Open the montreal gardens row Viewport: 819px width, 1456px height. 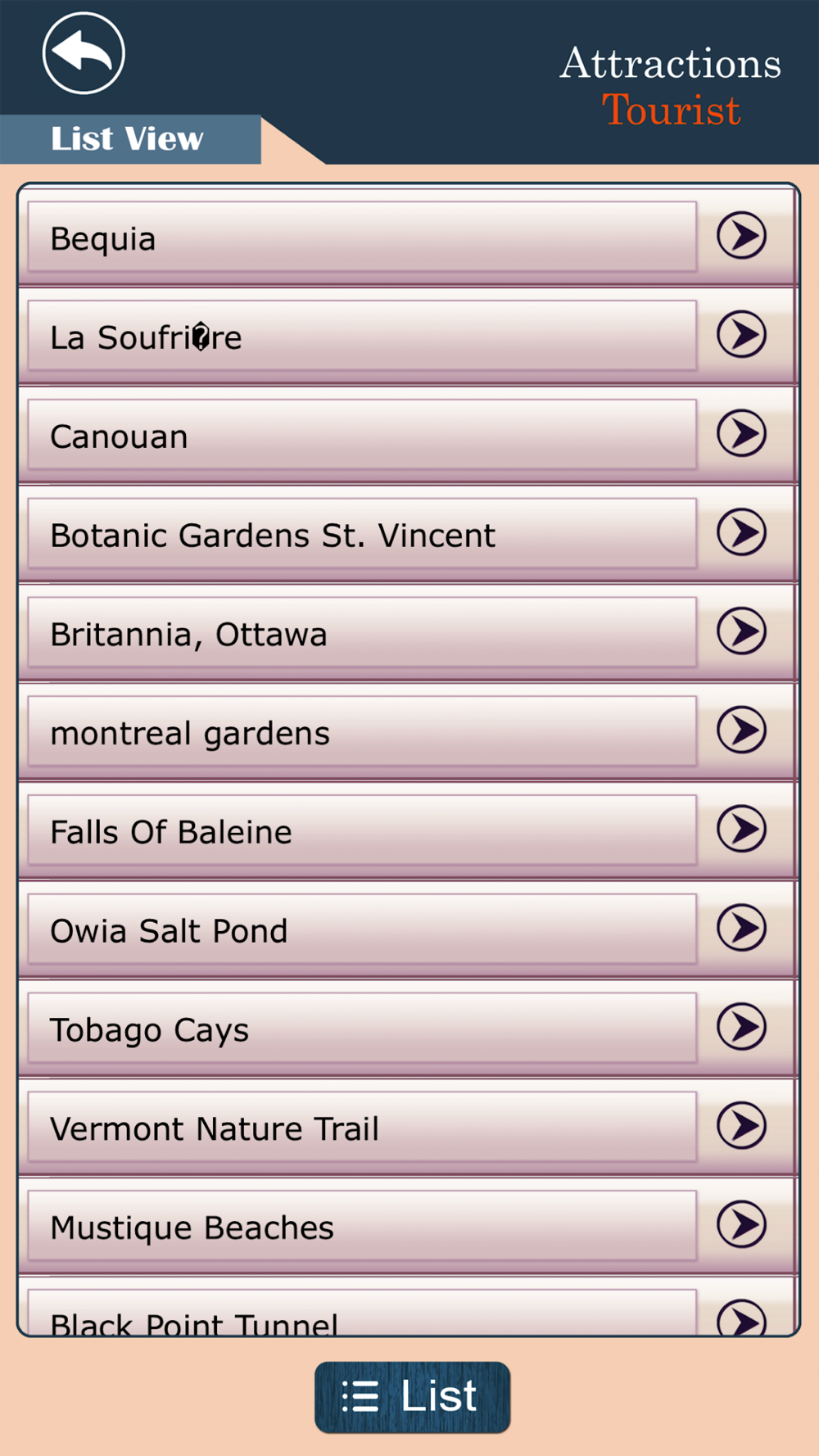point(408,732)
